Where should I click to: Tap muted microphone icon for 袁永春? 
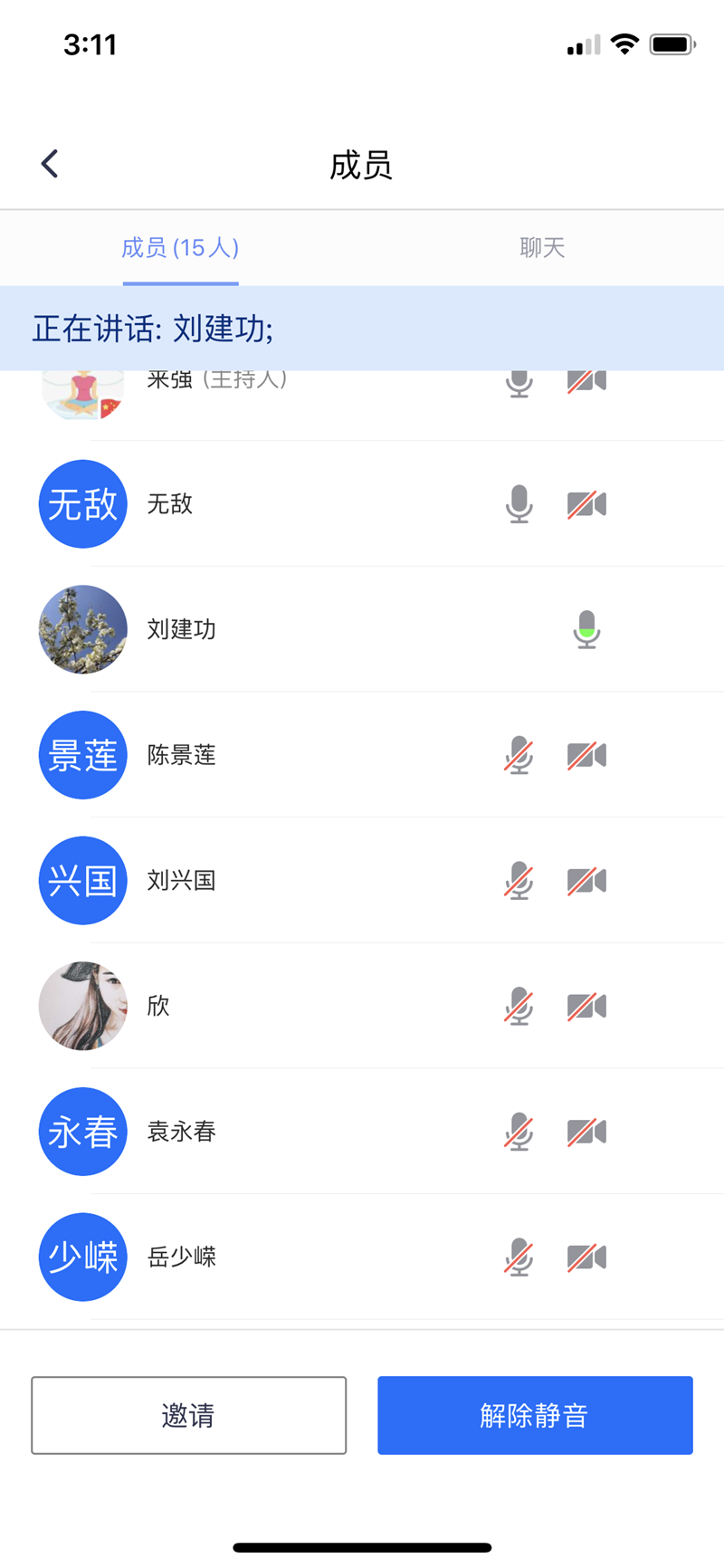519,1132
